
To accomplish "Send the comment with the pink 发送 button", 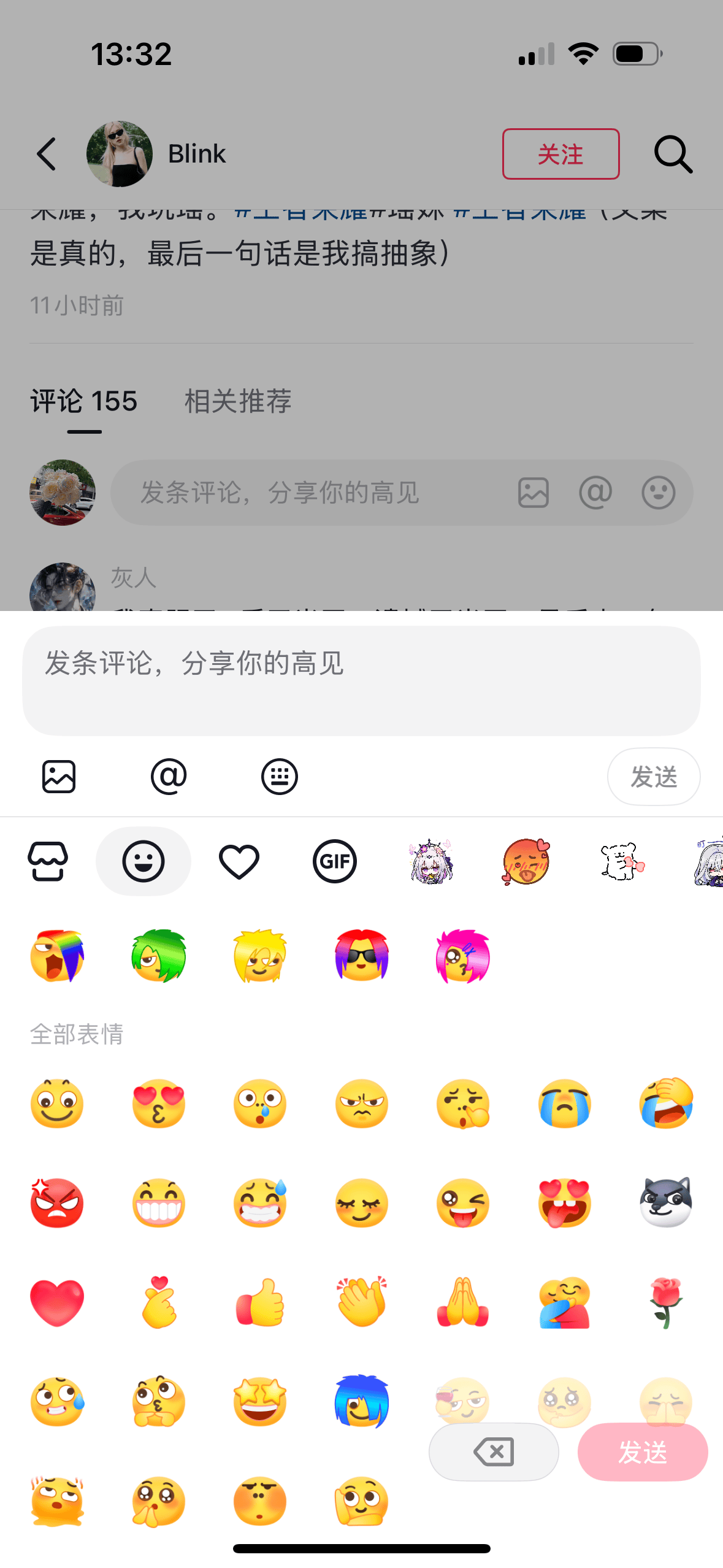I will pyautogui.click(x=643, y=1452).
